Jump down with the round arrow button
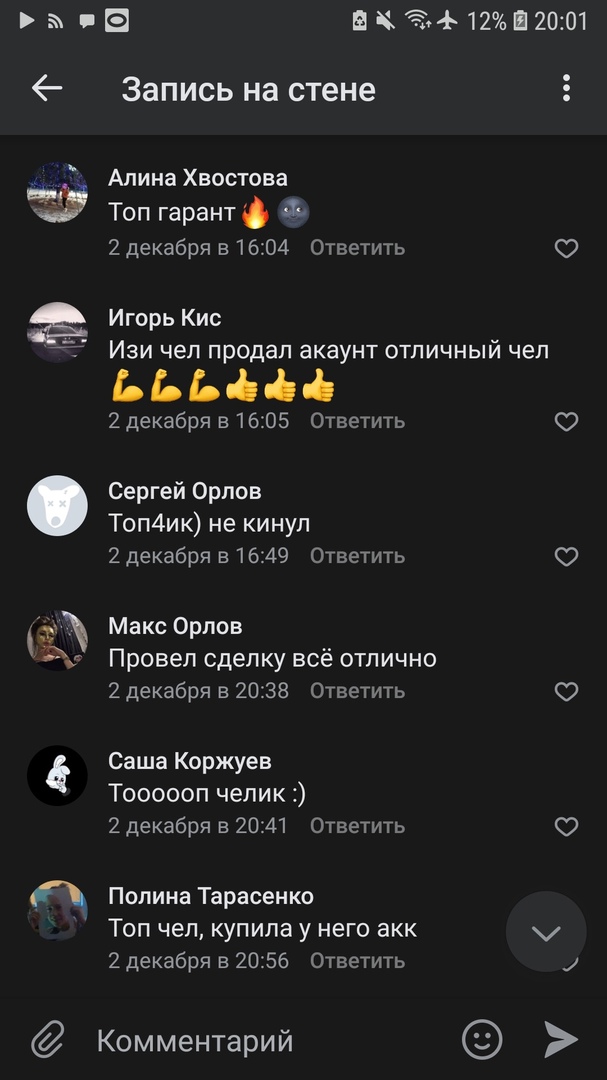The height and width of the screenshot is (1080, 607). (x=546, y=932)
